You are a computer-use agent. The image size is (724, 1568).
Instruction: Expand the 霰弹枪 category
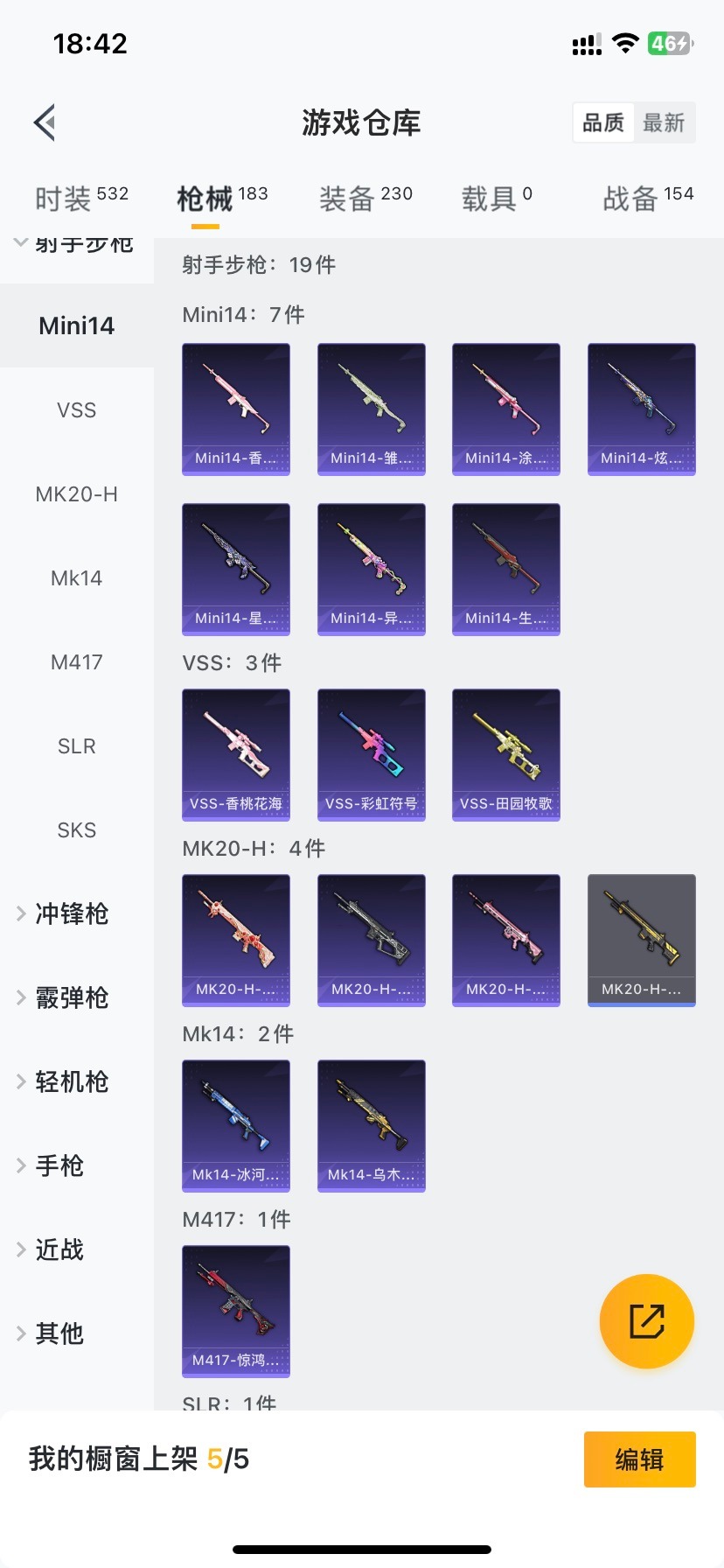[x=72, y=997]
